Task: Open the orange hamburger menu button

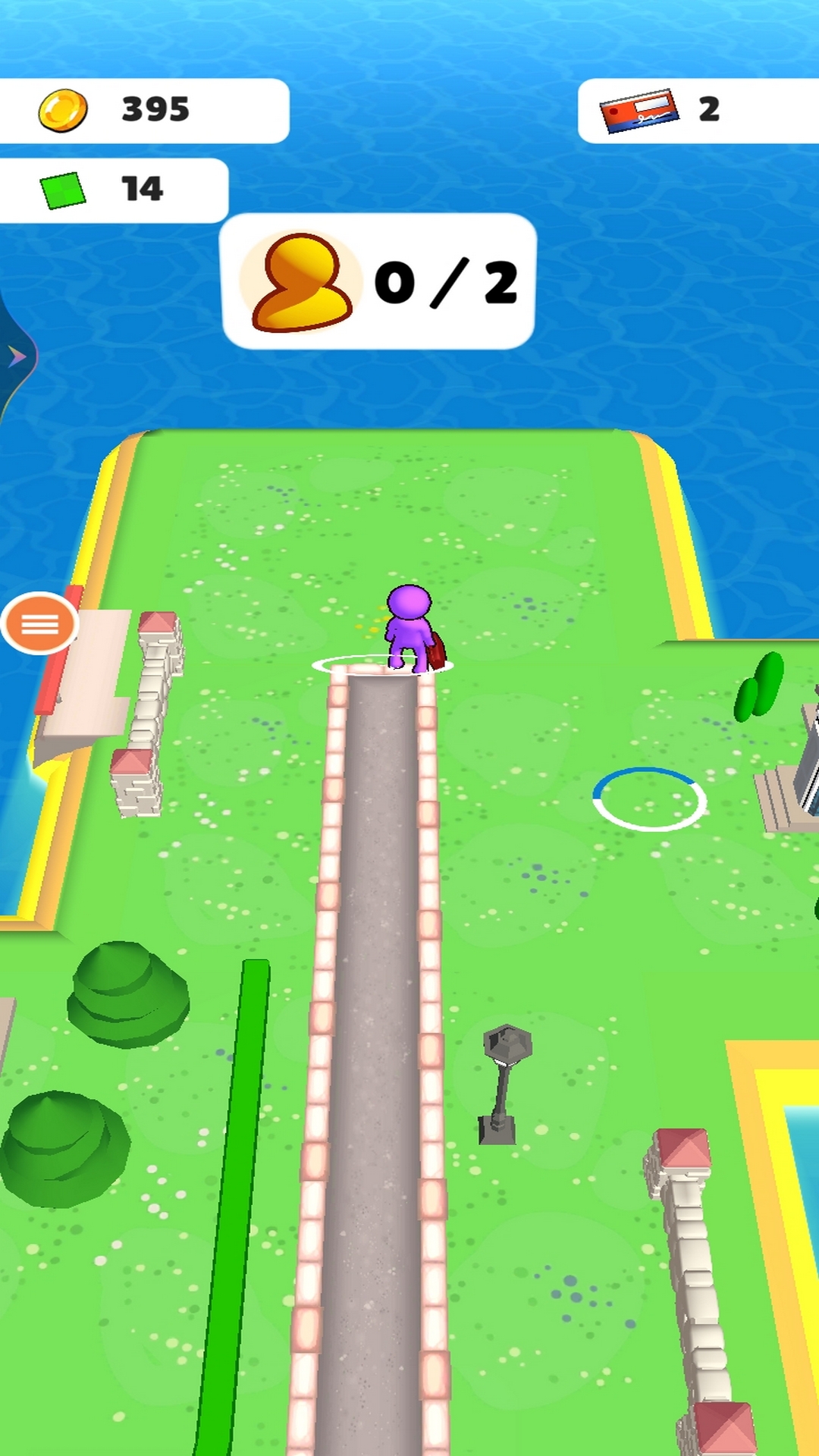Action: (40, 624)
